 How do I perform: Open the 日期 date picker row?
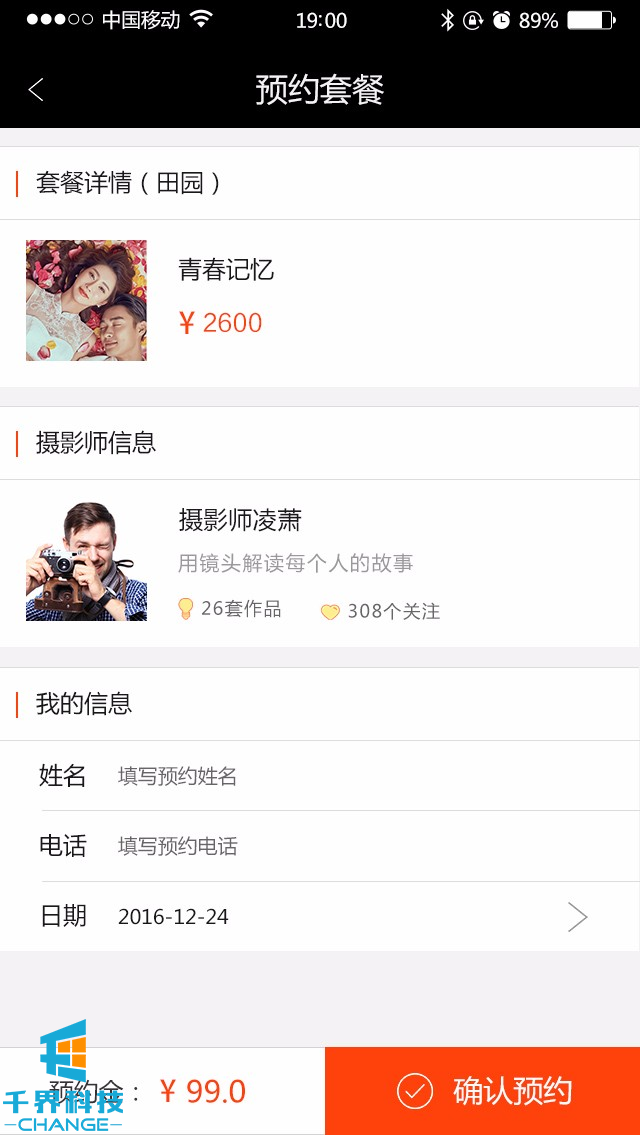point(320,916)
